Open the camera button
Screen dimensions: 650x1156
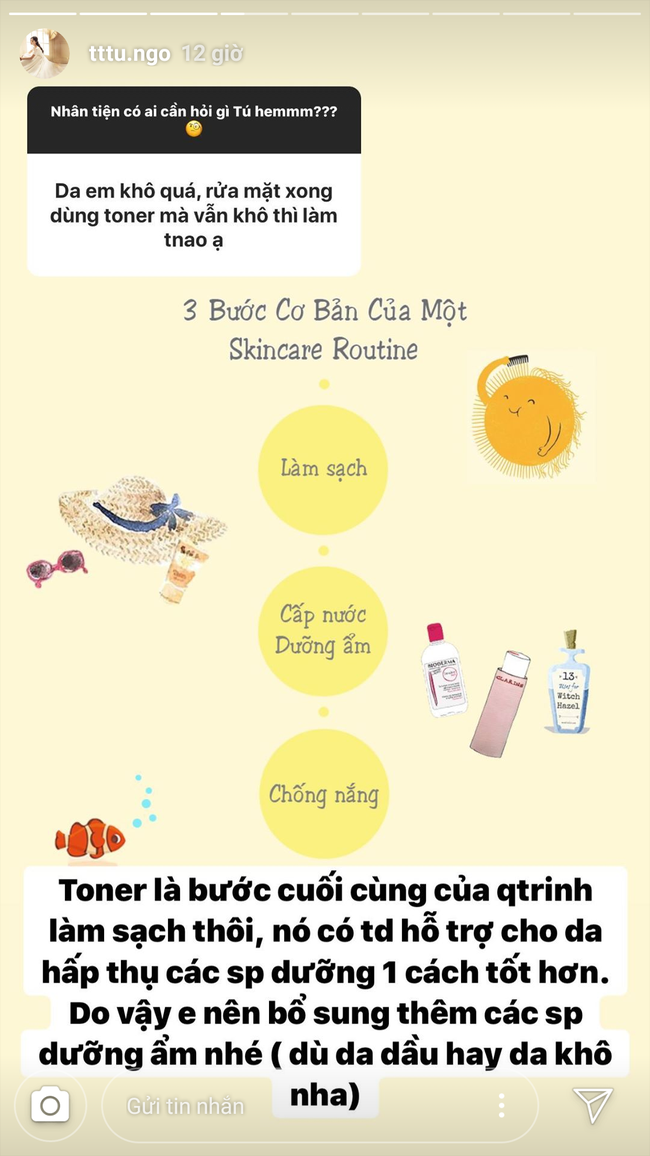pyautogui.click(x=50, y=1105)
